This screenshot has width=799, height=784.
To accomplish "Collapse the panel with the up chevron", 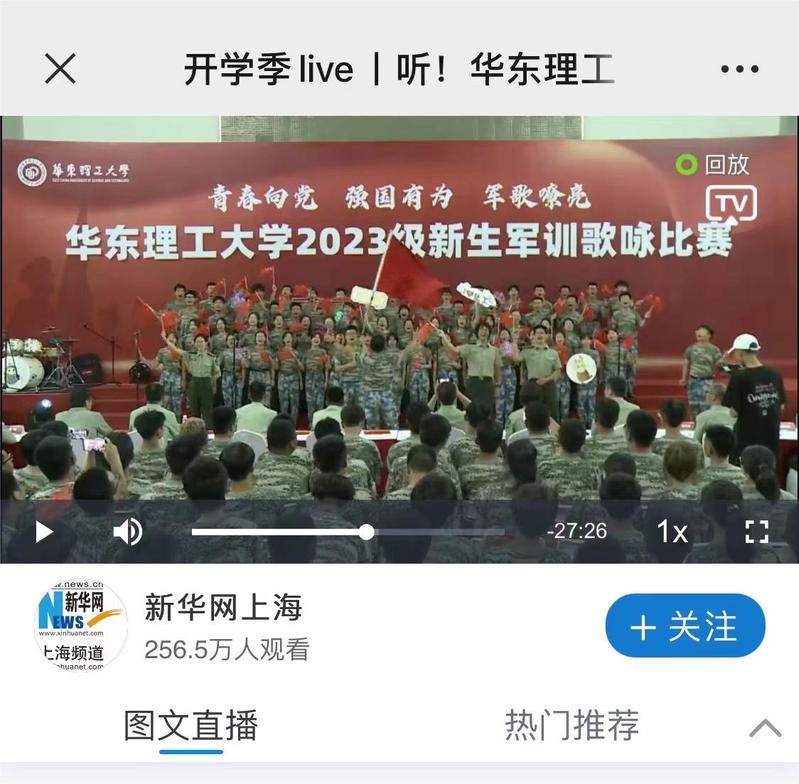I will click(x=766, y=728).
